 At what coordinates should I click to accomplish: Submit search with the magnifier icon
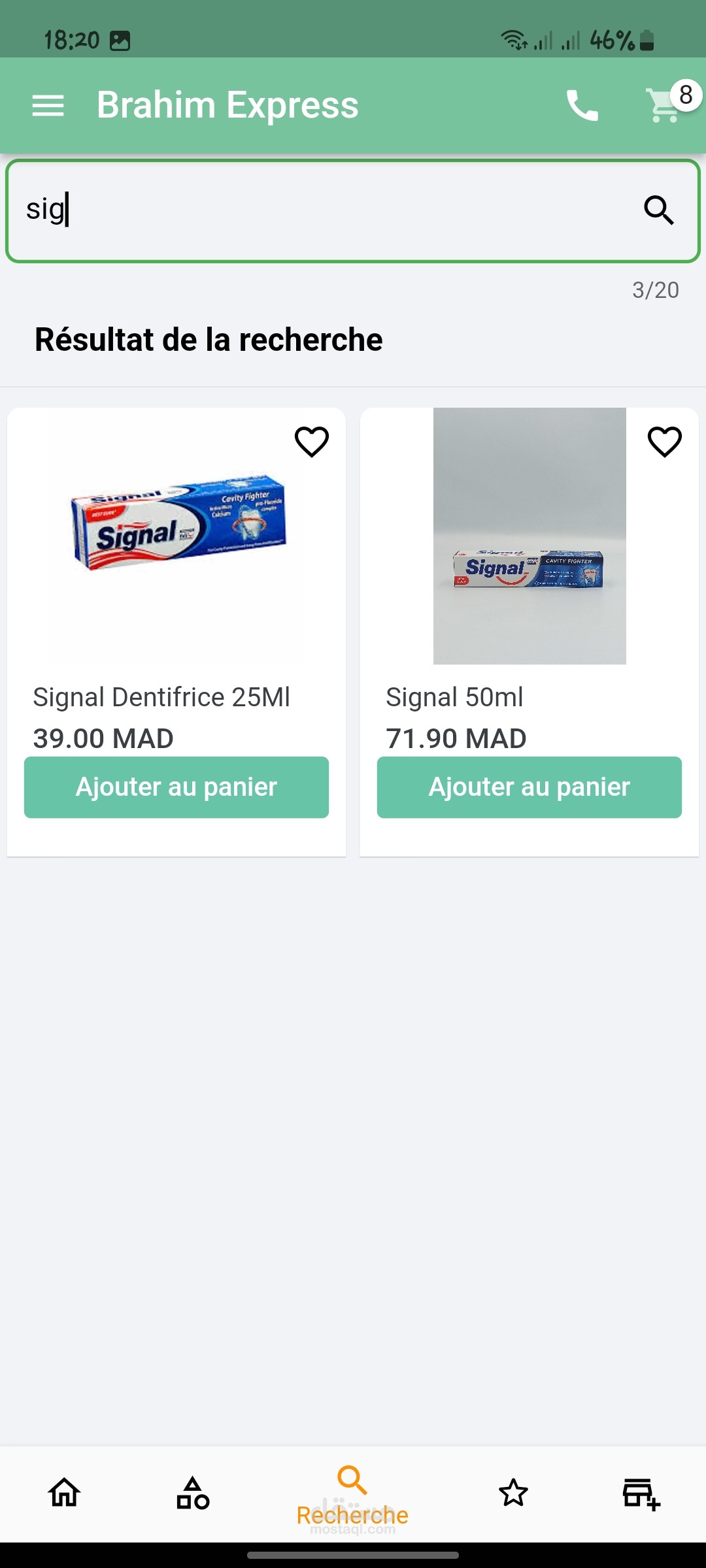click(x=658, y=210)
